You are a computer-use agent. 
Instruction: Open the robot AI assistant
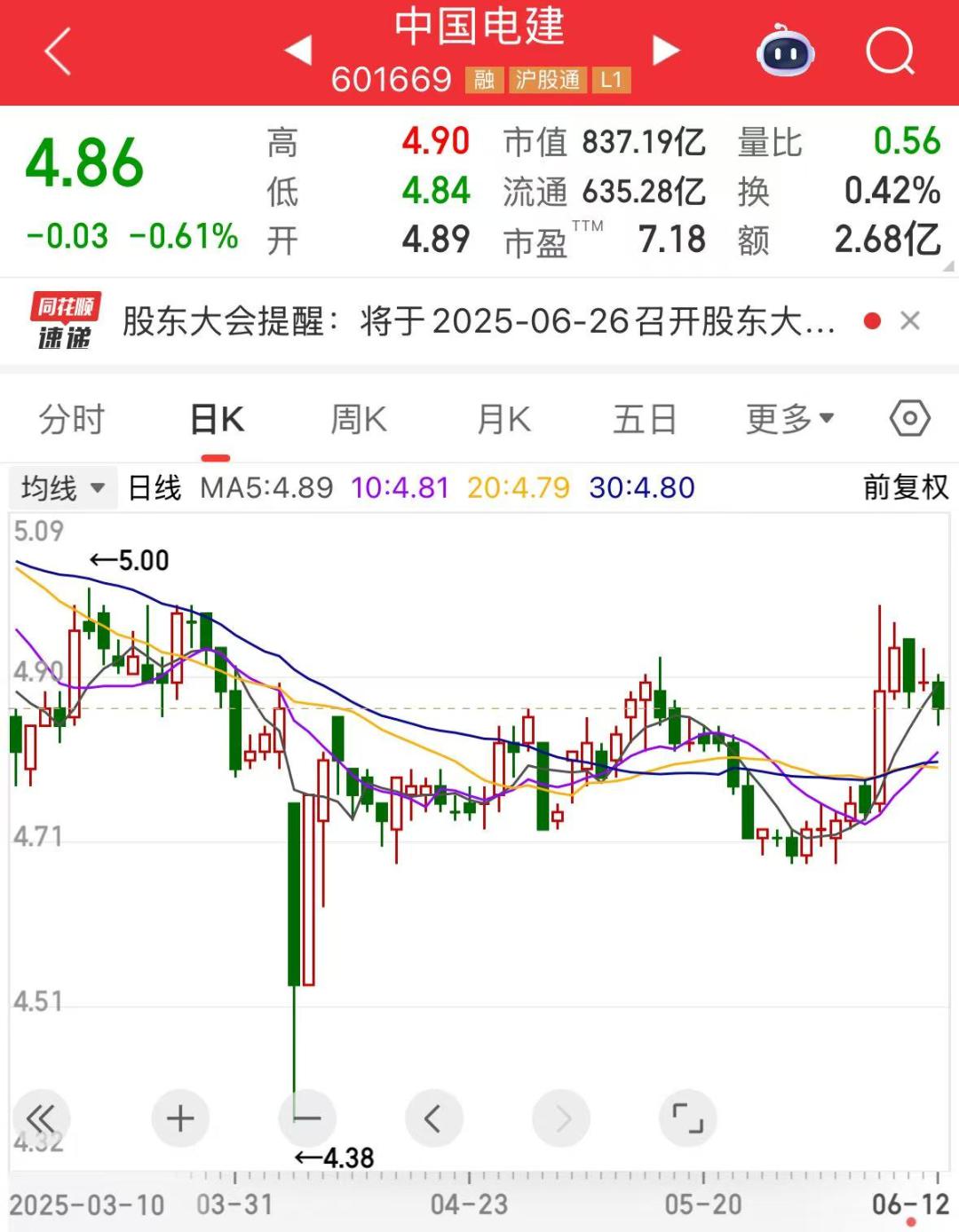785,52
